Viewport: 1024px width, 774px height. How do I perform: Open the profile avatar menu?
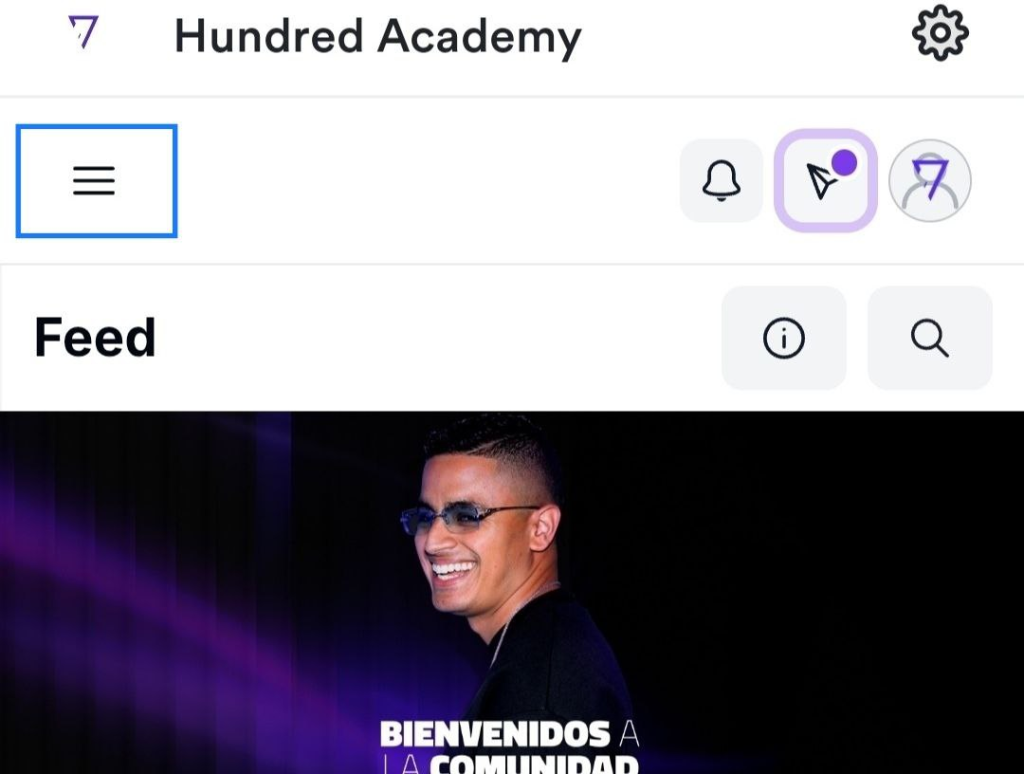930,181
